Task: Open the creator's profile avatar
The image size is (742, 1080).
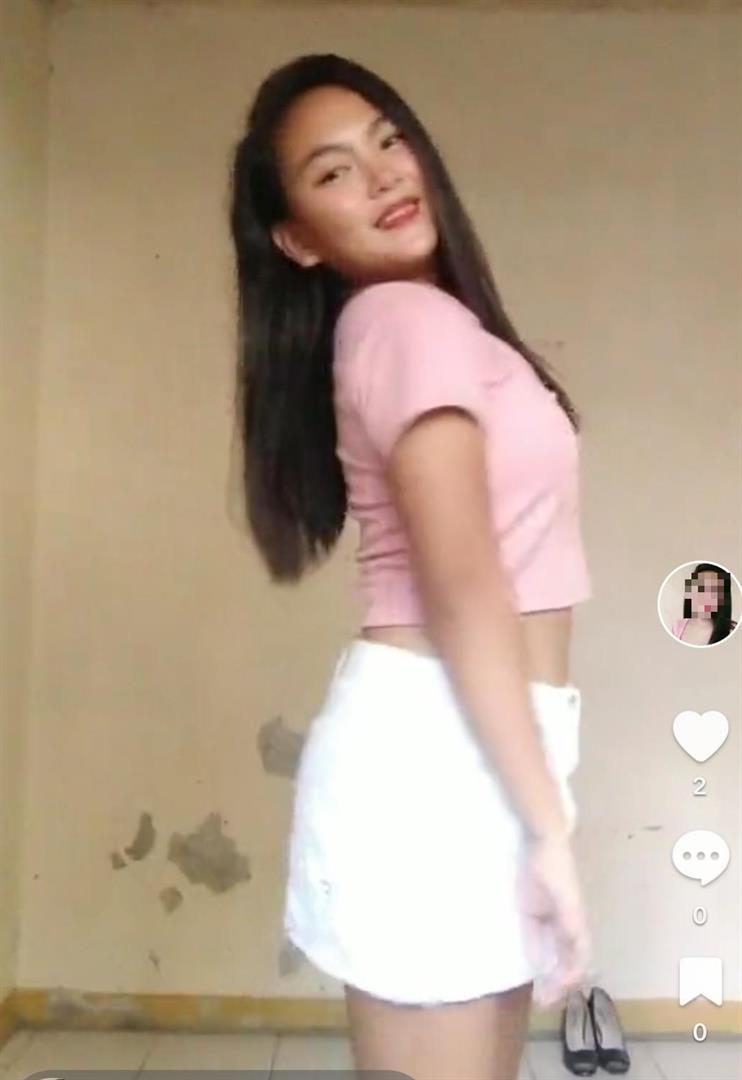Action: [699, 604]
